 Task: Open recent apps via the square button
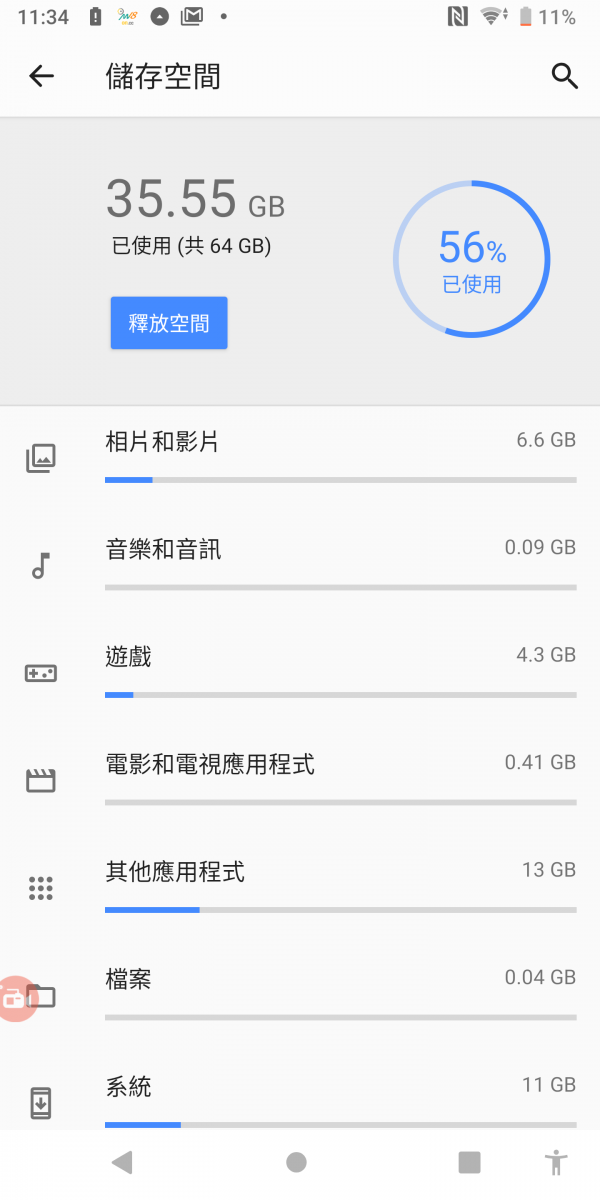tap(469, 1162)
